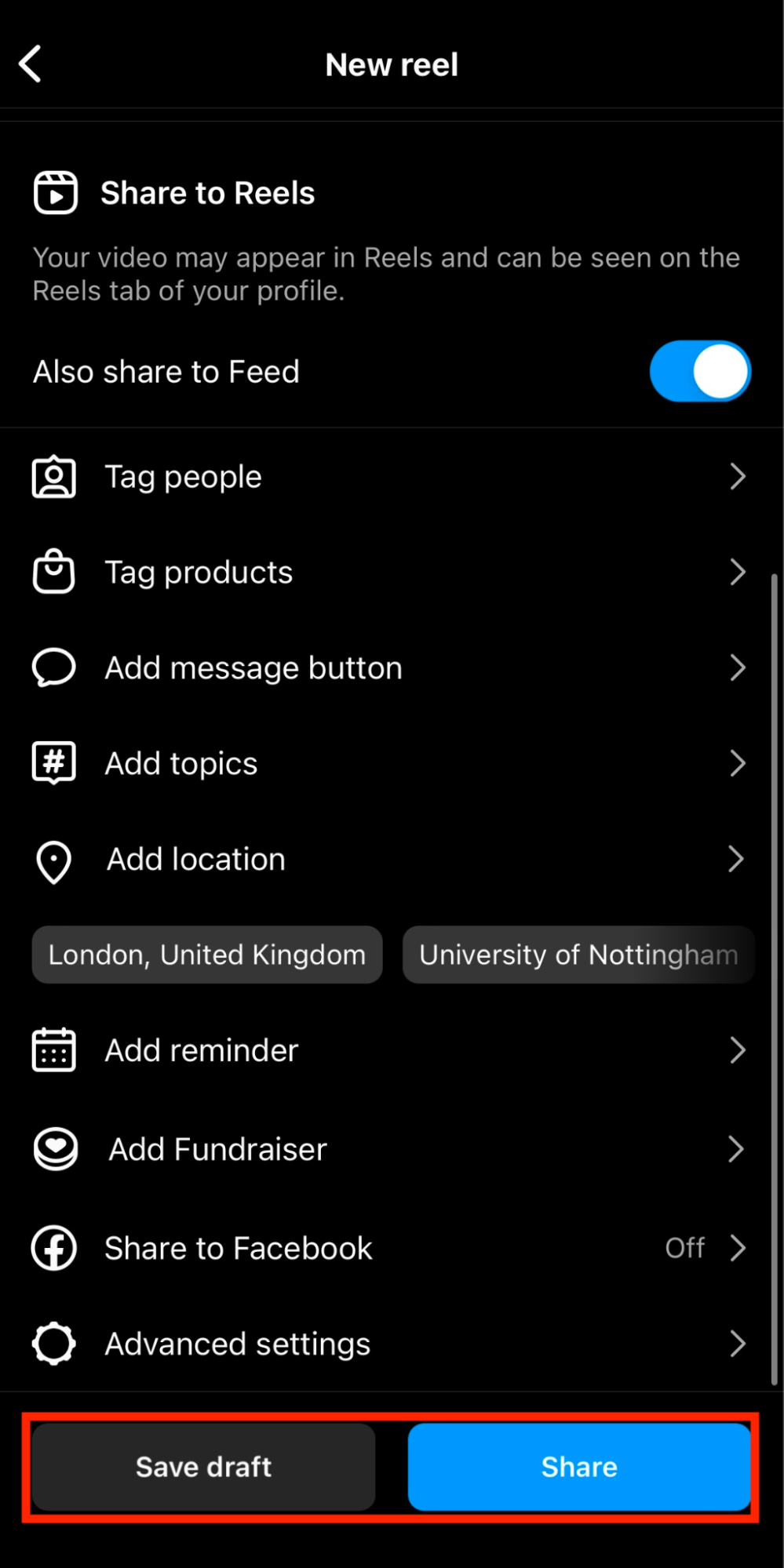Open Add topics
The width and height of the screenshot is (784, 1568).
point(392,764)
